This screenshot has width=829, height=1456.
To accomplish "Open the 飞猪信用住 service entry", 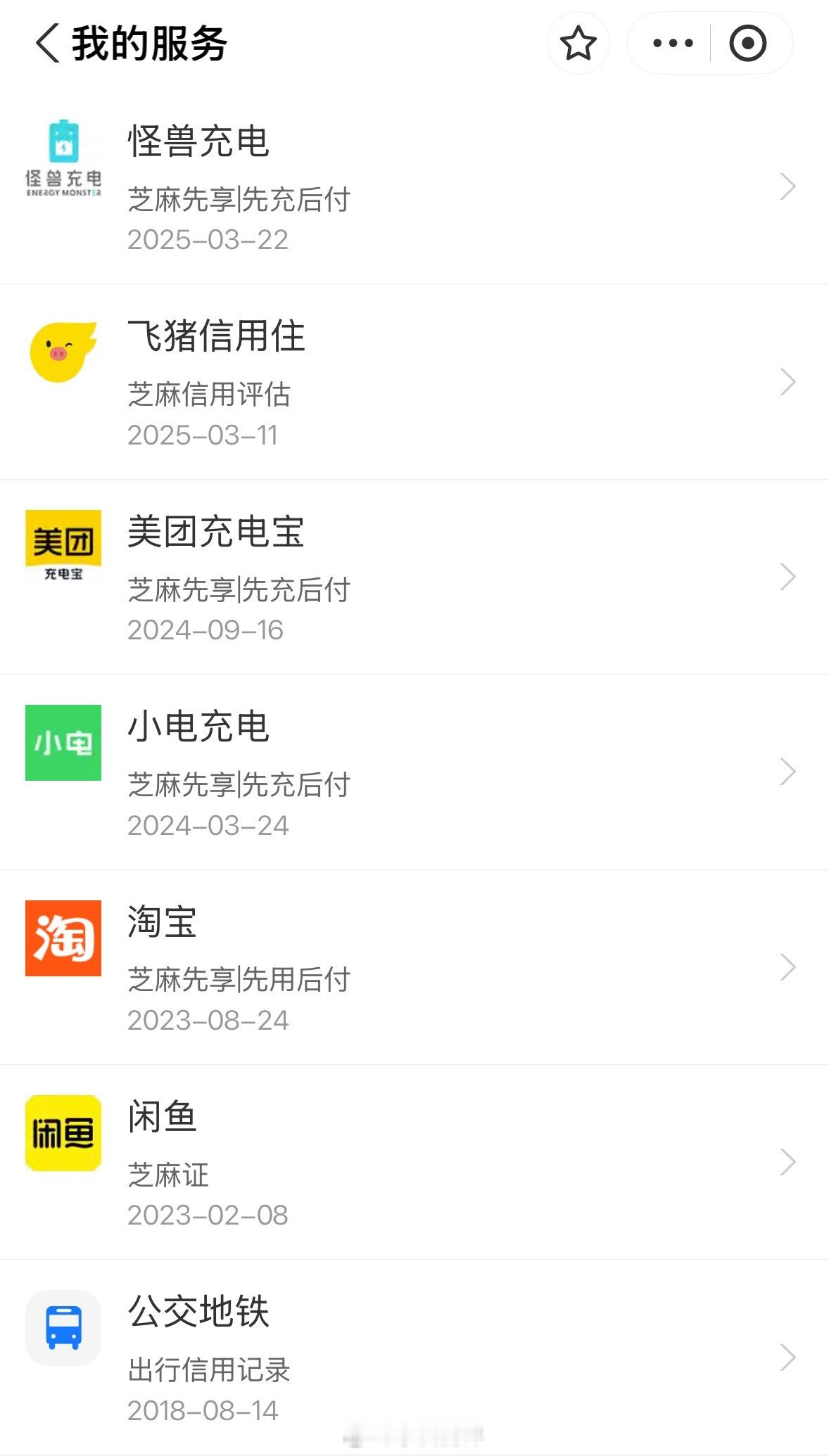I will (414, 382).
